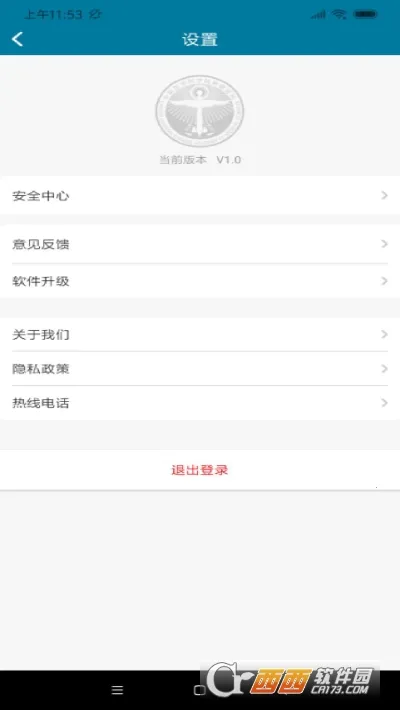Screen dimensions: 400x710
Task: Open 关于我们
Action: (x=200, y=335)
